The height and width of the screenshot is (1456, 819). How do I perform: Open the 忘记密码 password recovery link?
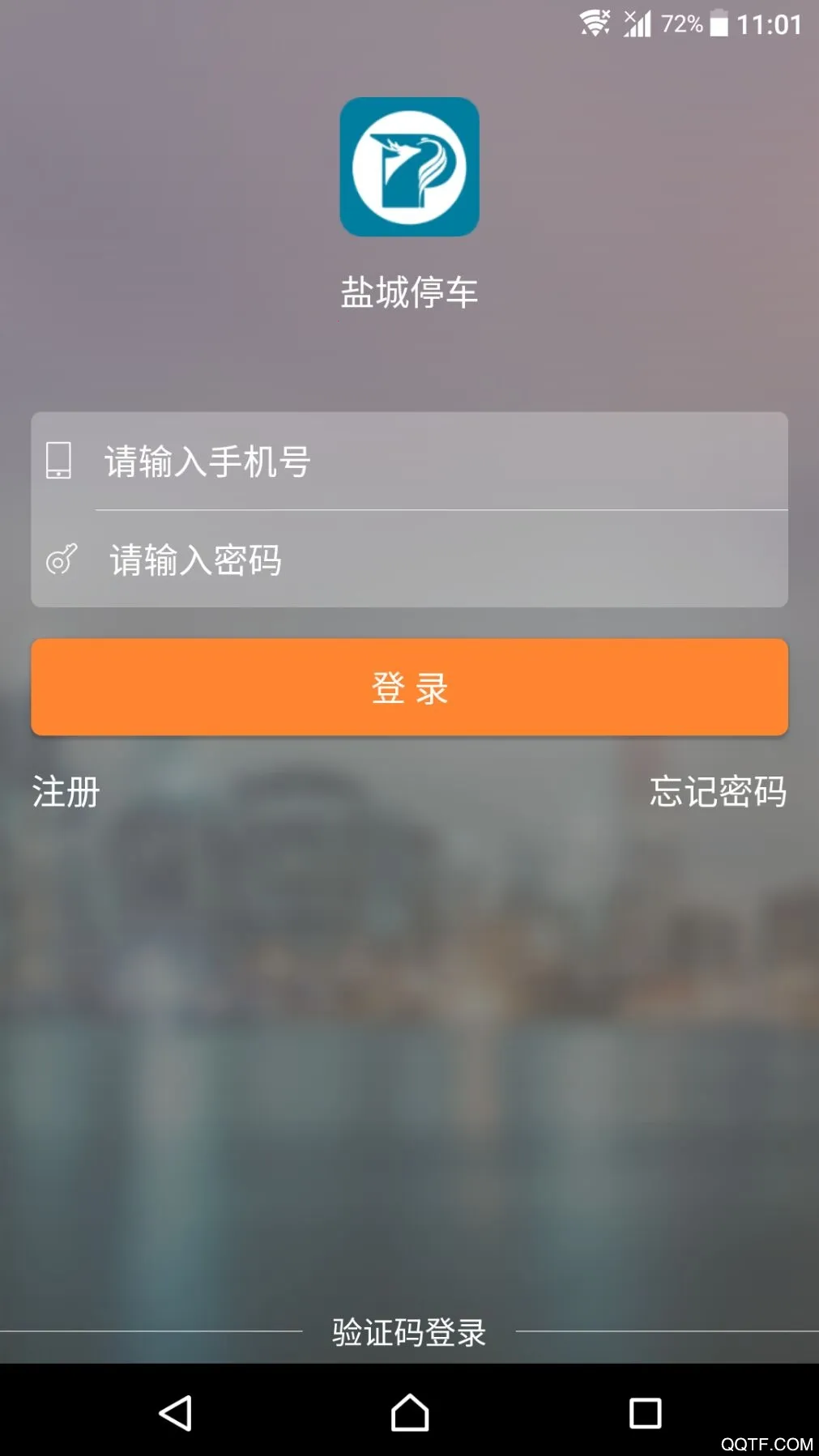pyautogui.click(x=717, y=794)
